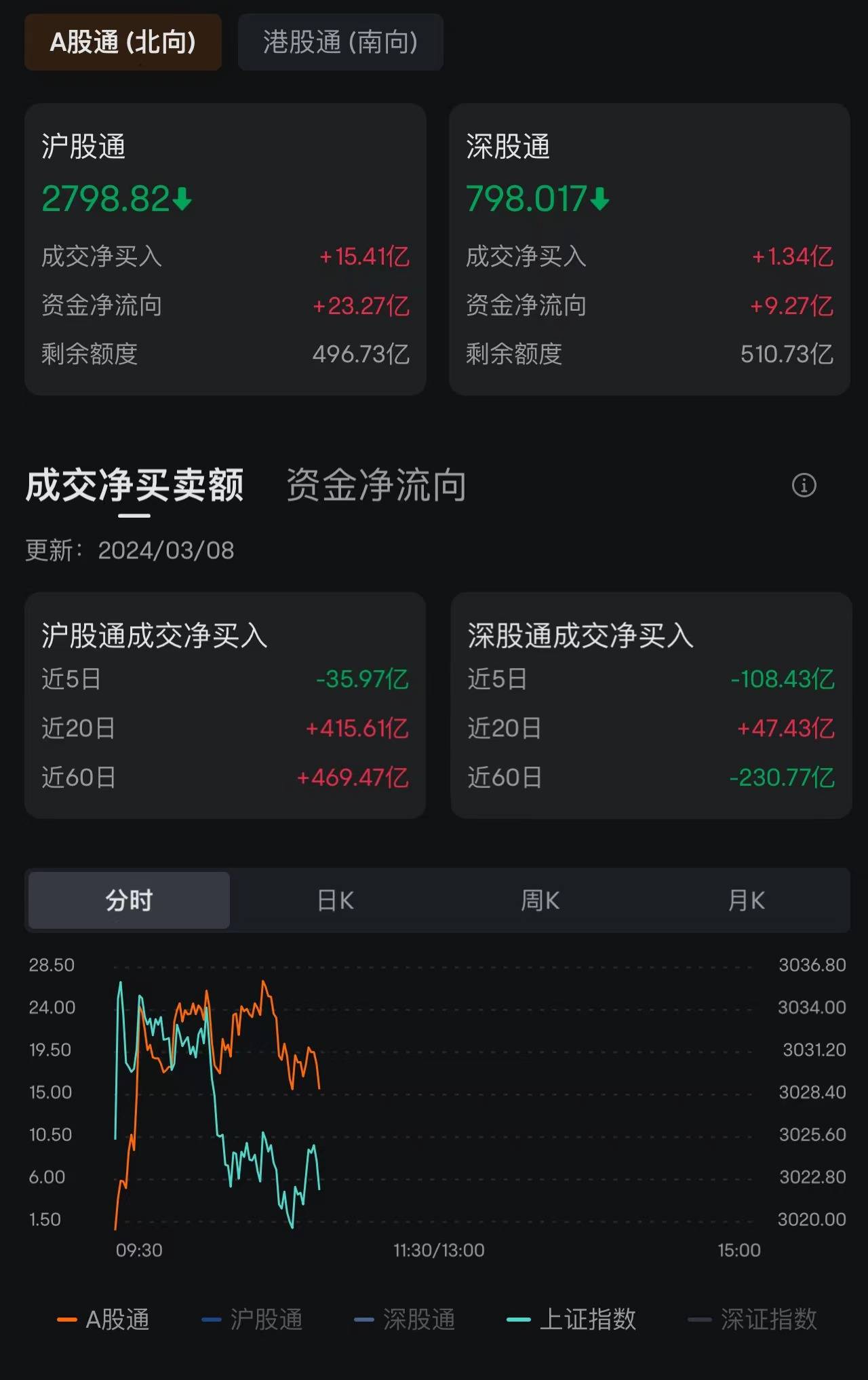Show the 深股通 line on chart
The width and height of the screenshot is (868, 1380).
point(405,1320)
